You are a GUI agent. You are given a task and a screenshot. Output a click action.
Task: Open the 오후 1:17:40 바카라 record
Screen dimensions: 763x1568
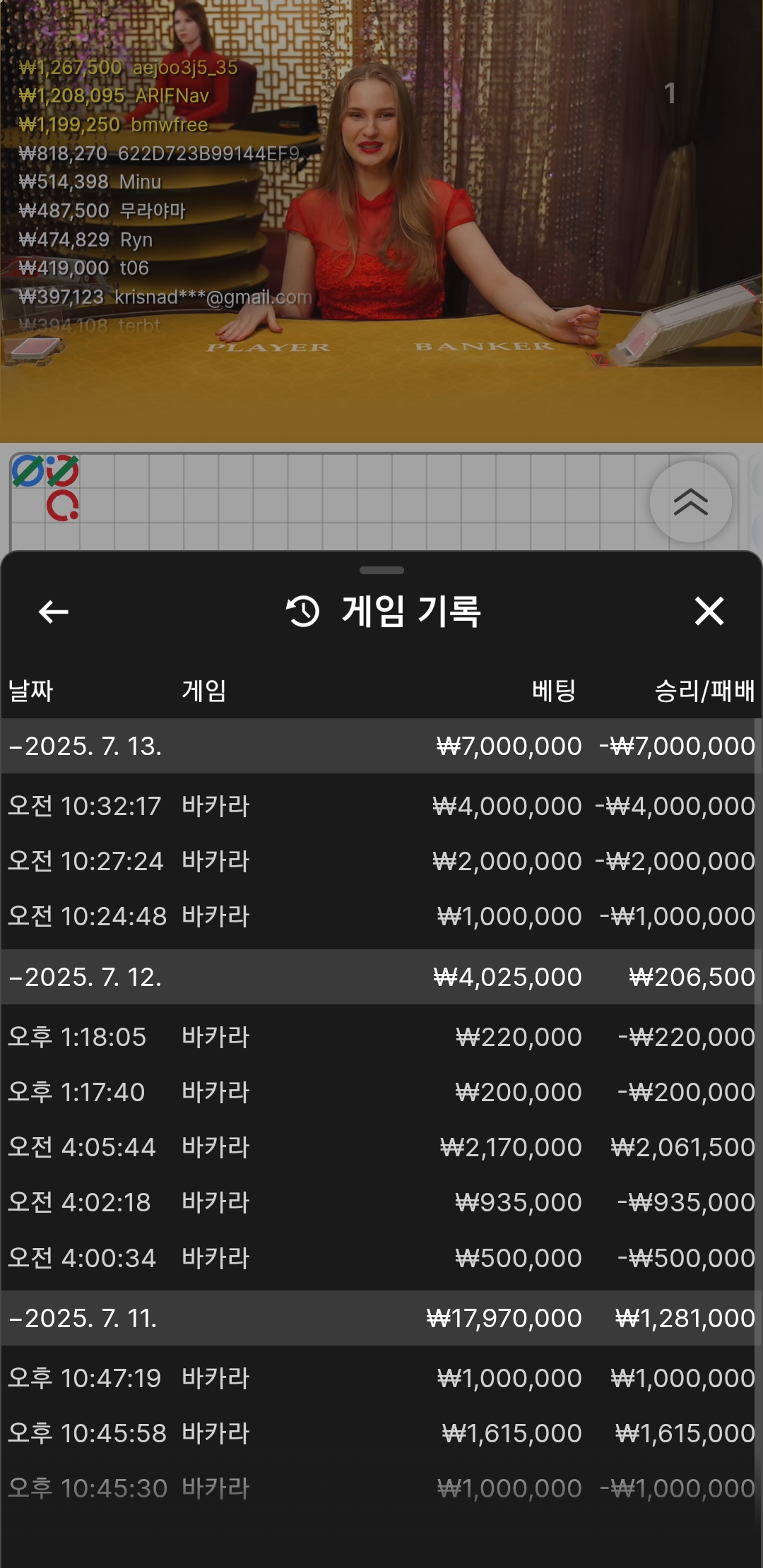point(380,1092)
